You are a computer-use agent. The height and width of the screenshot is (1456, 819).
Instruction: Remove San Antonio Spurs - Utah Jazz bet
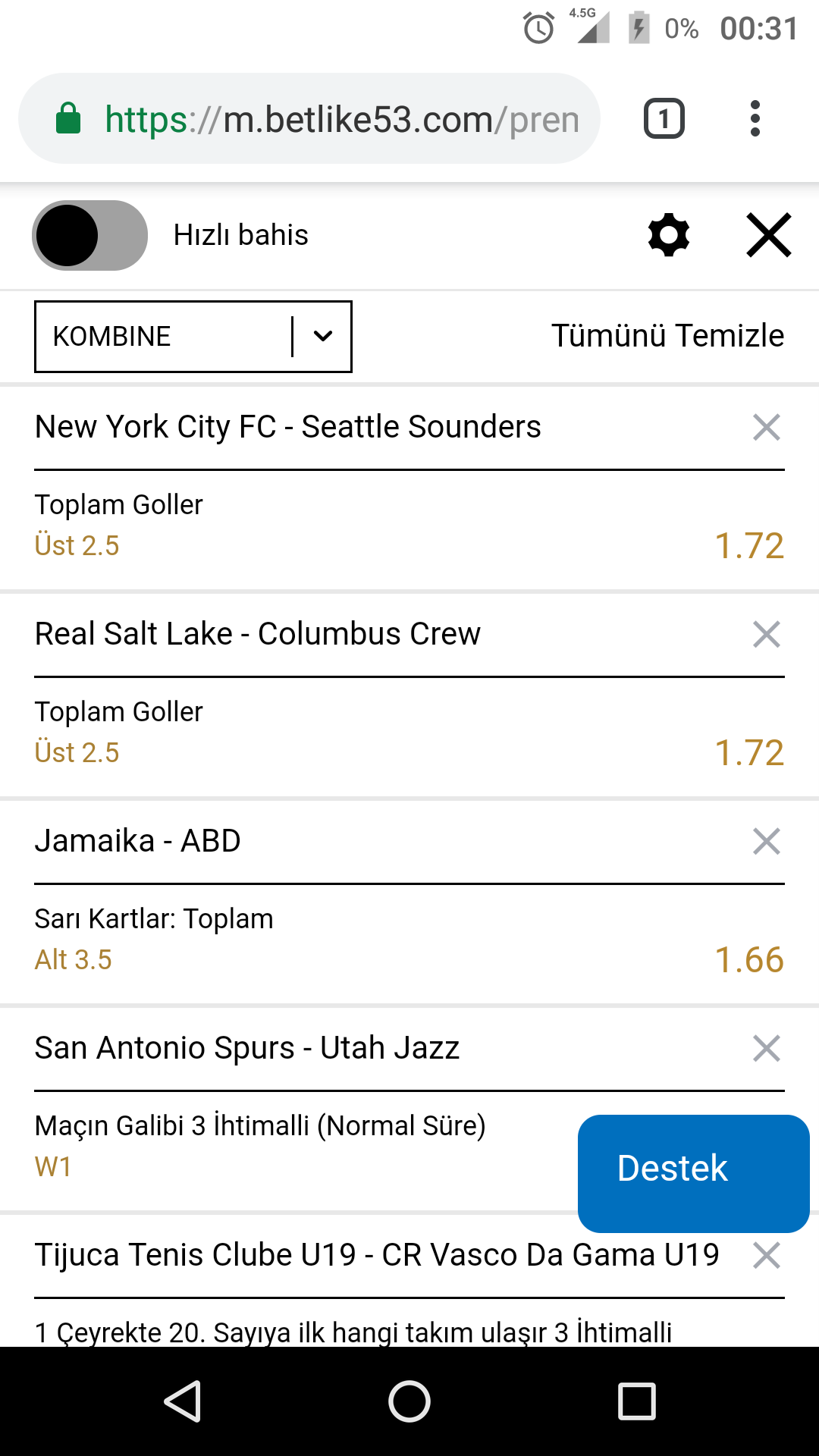tap(767, 1048)
